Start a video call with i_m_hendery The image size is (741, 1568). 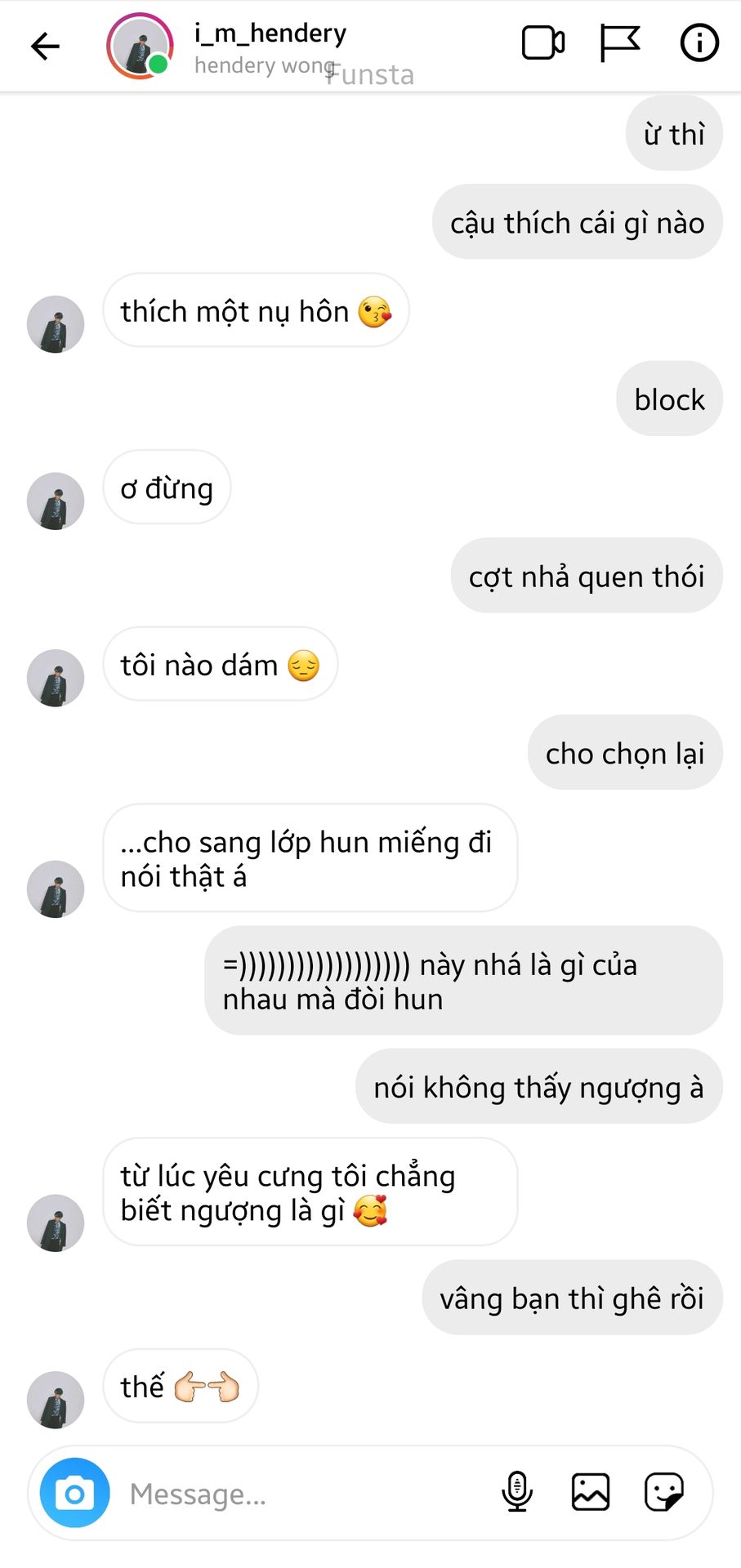click(542, 44)
